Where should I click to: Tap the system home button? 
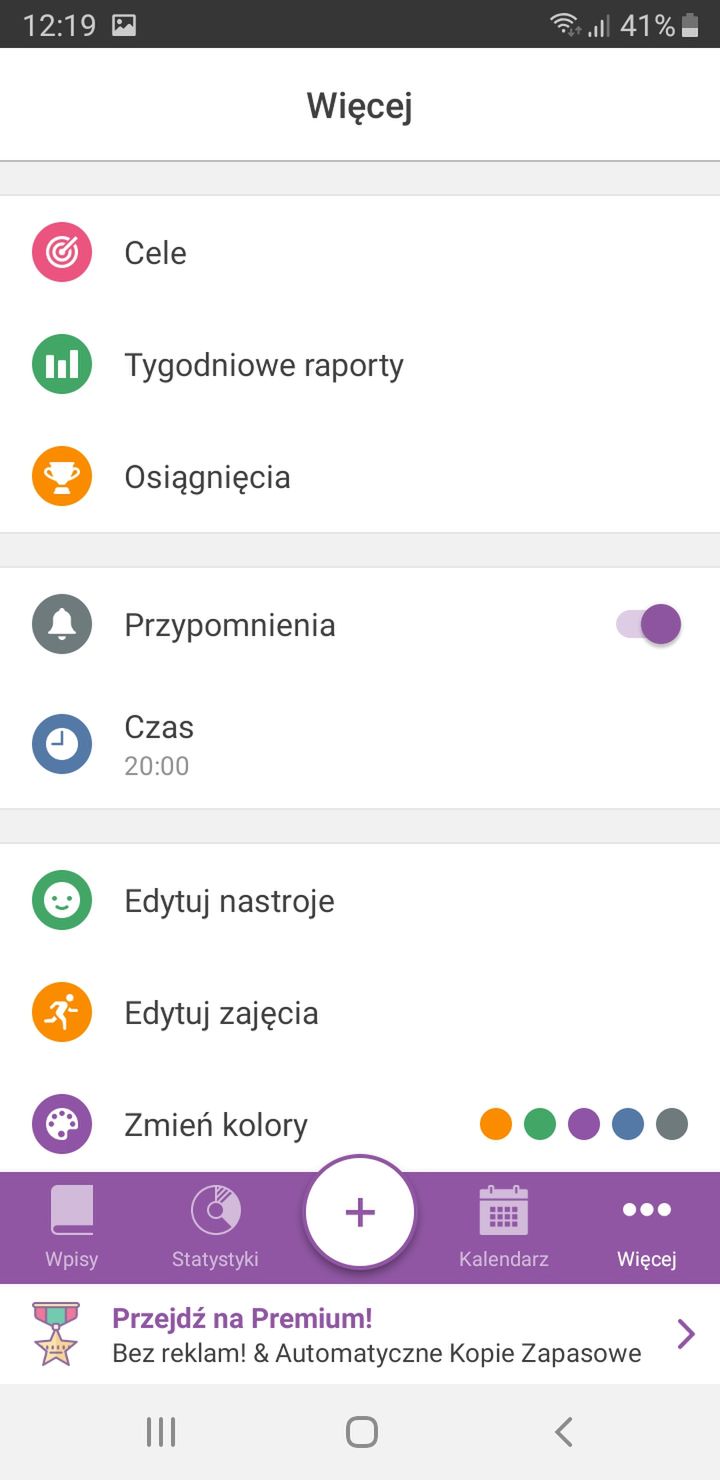click(361, 1432)
